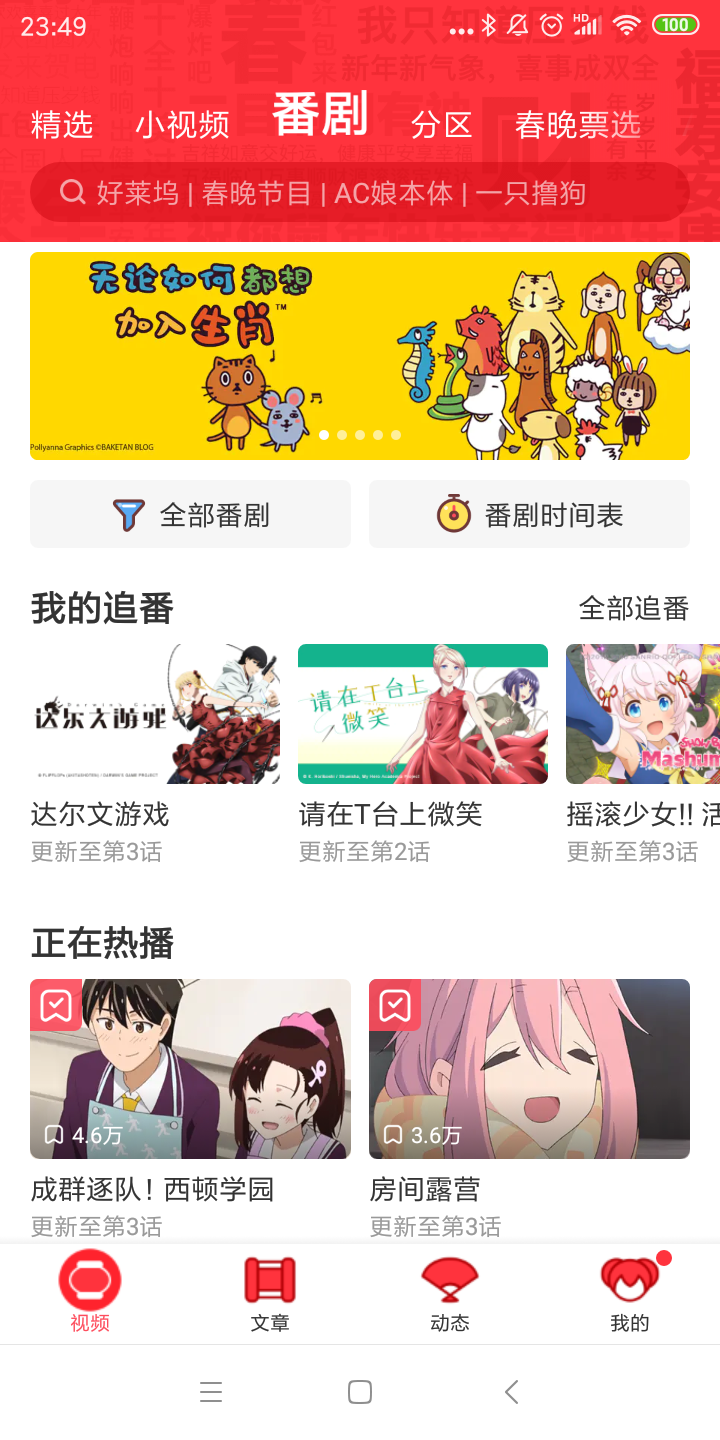Go back with system back button
This screenshot has height=1440, width=720.
[x=511, y=1392]
